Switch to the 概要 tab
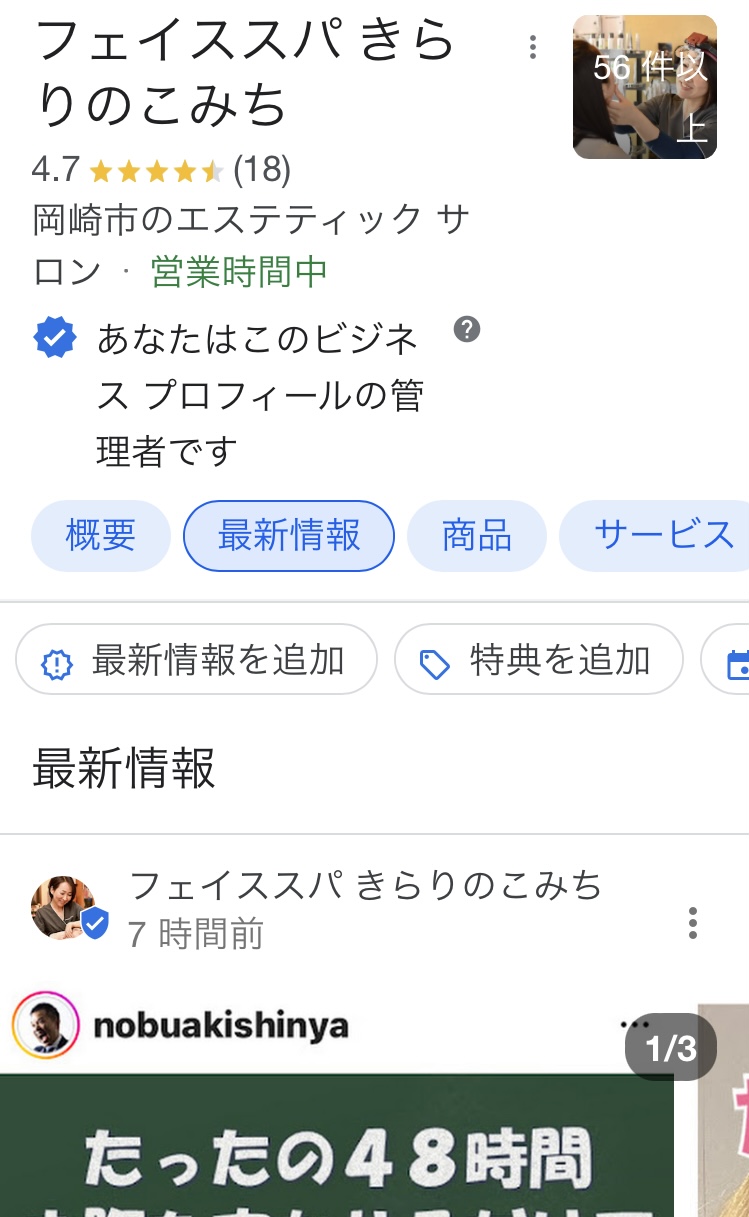This screenshot has width=749, height=1217. click(x=101, y=536)
